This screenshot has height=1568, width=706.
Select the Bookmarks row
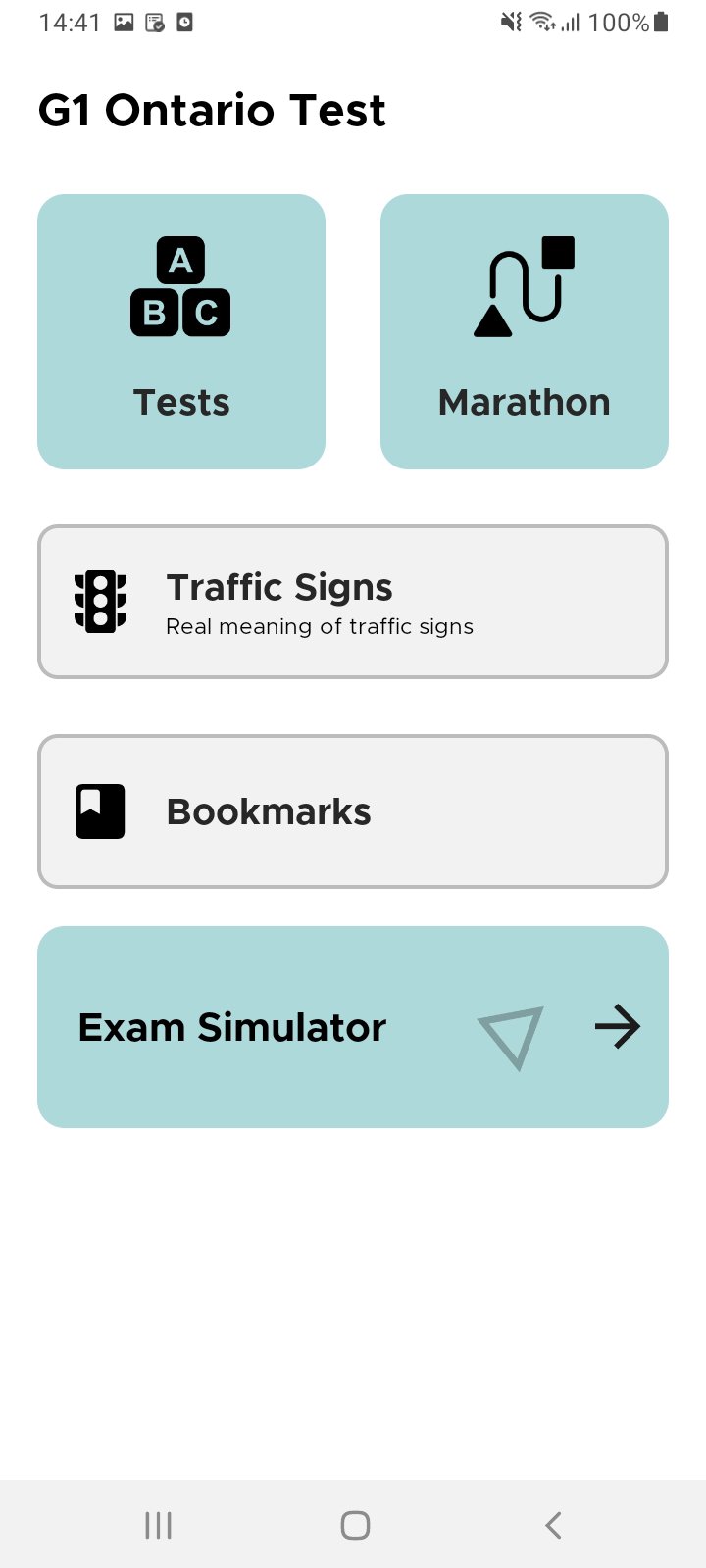click(x=353, y=810)
